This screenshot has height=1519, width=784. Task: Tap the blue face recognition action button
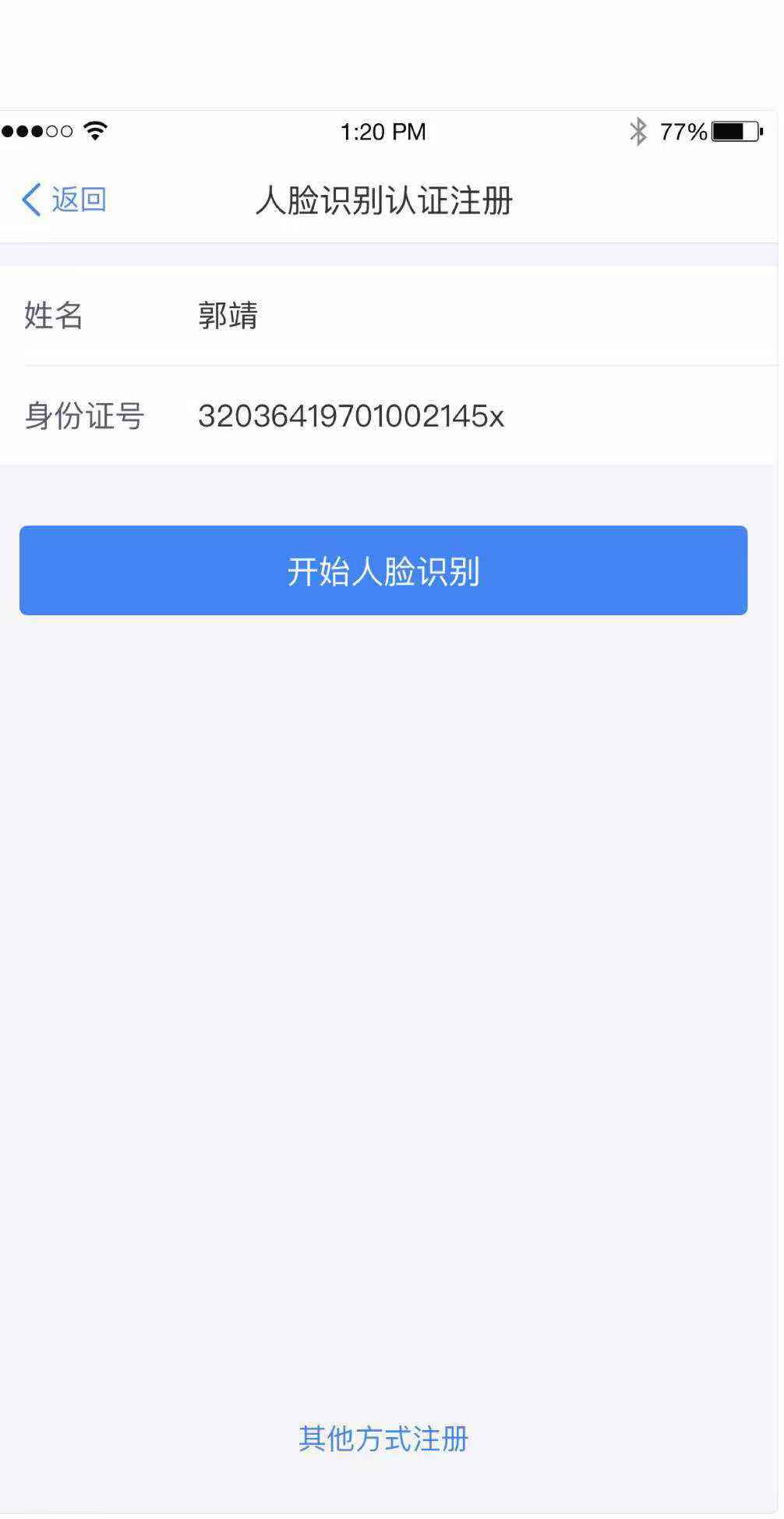385,570
